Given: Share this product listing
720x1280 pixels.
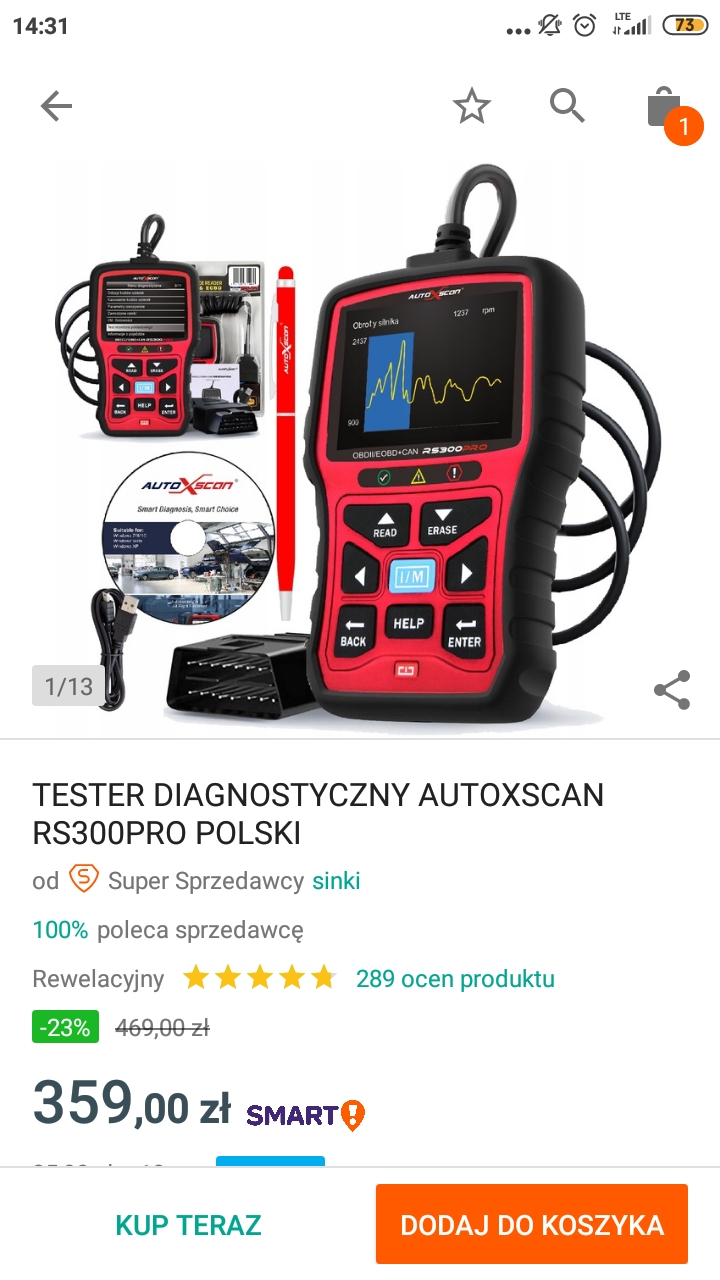Looking at the screenshot, I should click(672, 690).
